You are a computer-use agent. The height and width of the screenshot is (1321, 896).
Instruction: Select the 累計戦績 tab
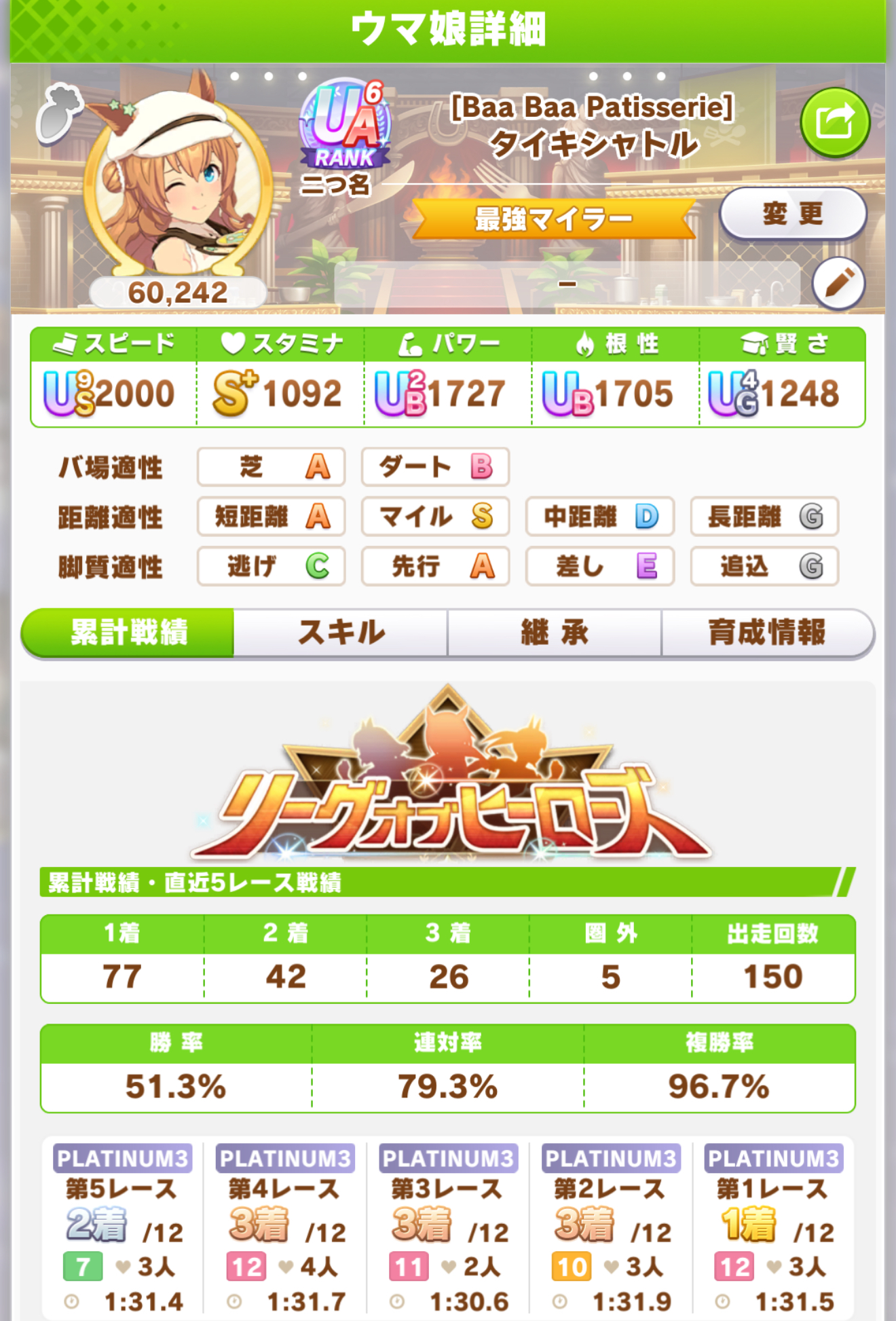pyautogui.click(x=128, y=633)
